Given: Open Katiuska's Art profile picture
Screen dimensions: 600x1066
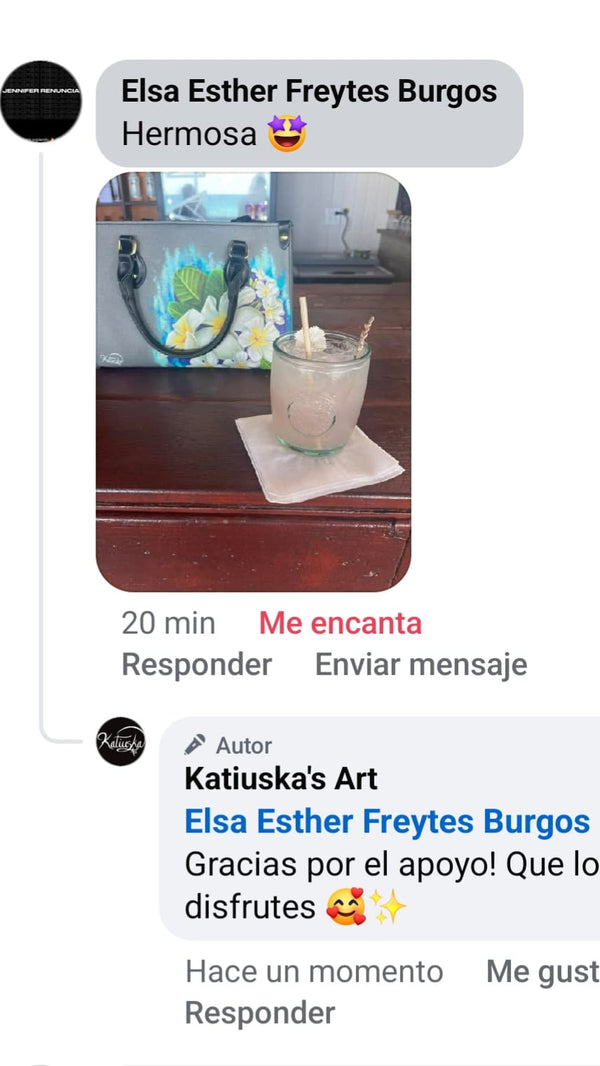Looking at the screenshot, I should click(121, 741).
